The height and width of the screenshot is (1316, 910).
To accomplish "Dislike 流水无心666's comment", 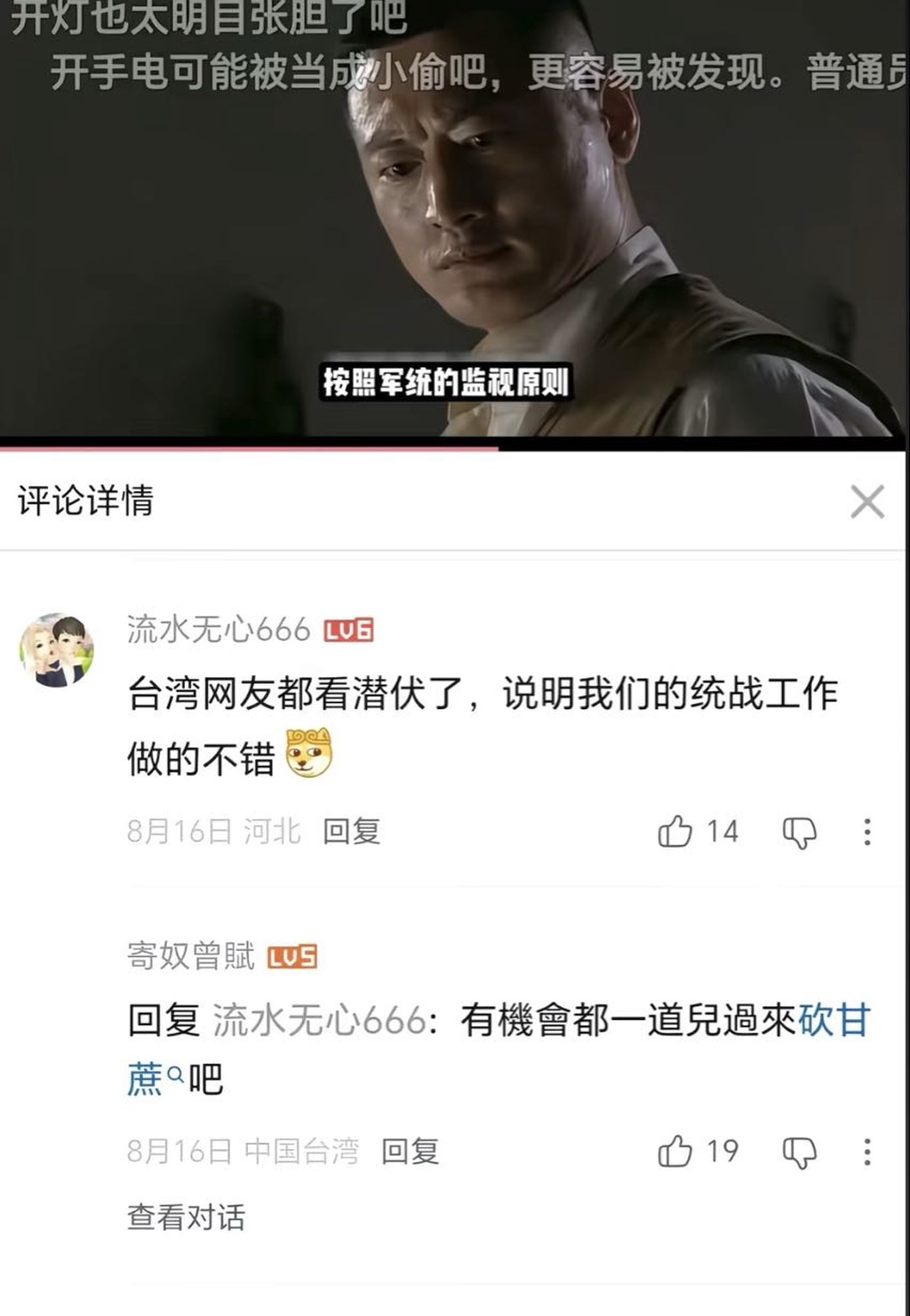I will (799, 833).
